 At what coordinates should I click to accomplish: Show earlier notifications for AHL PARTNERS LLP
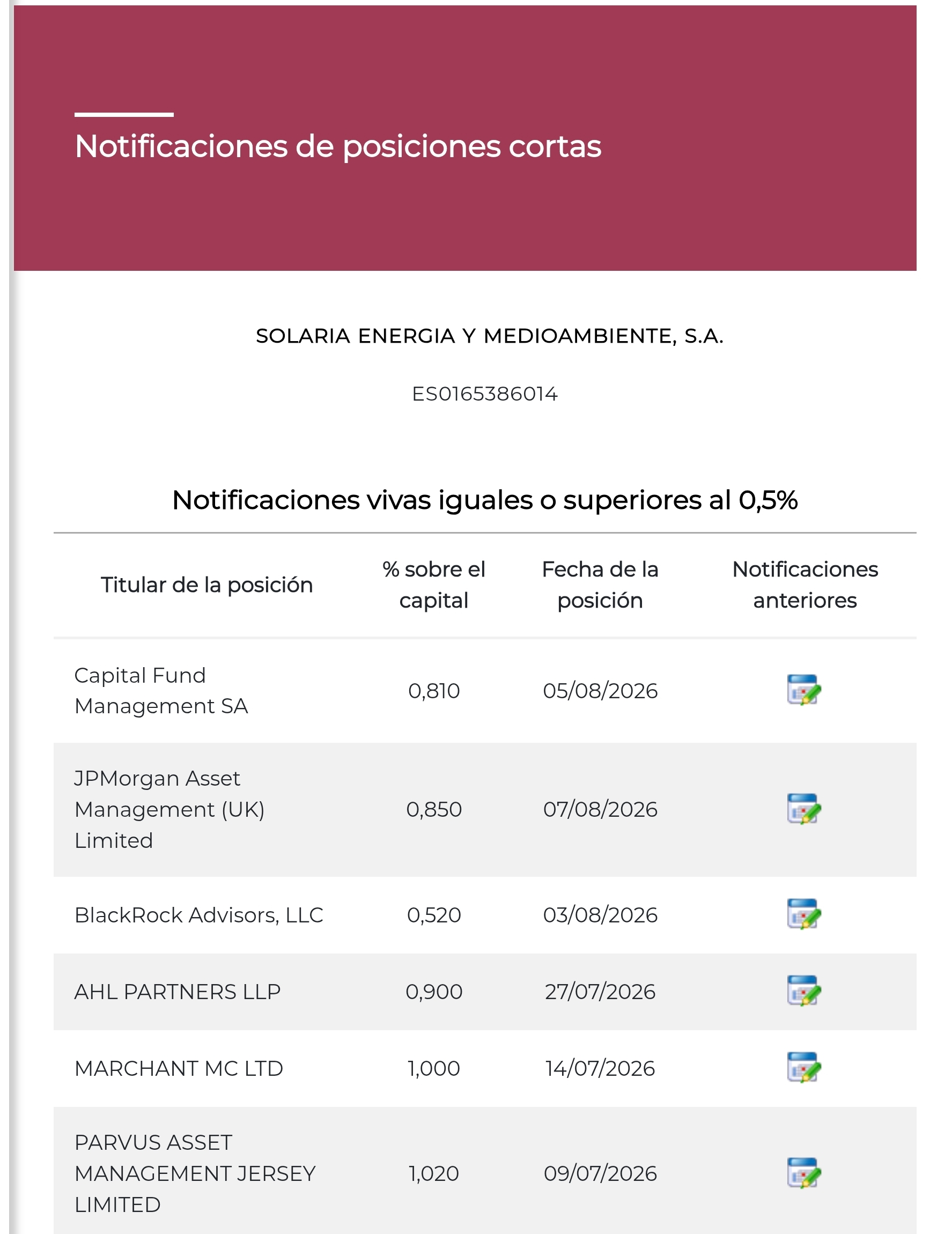coord(804,991)
